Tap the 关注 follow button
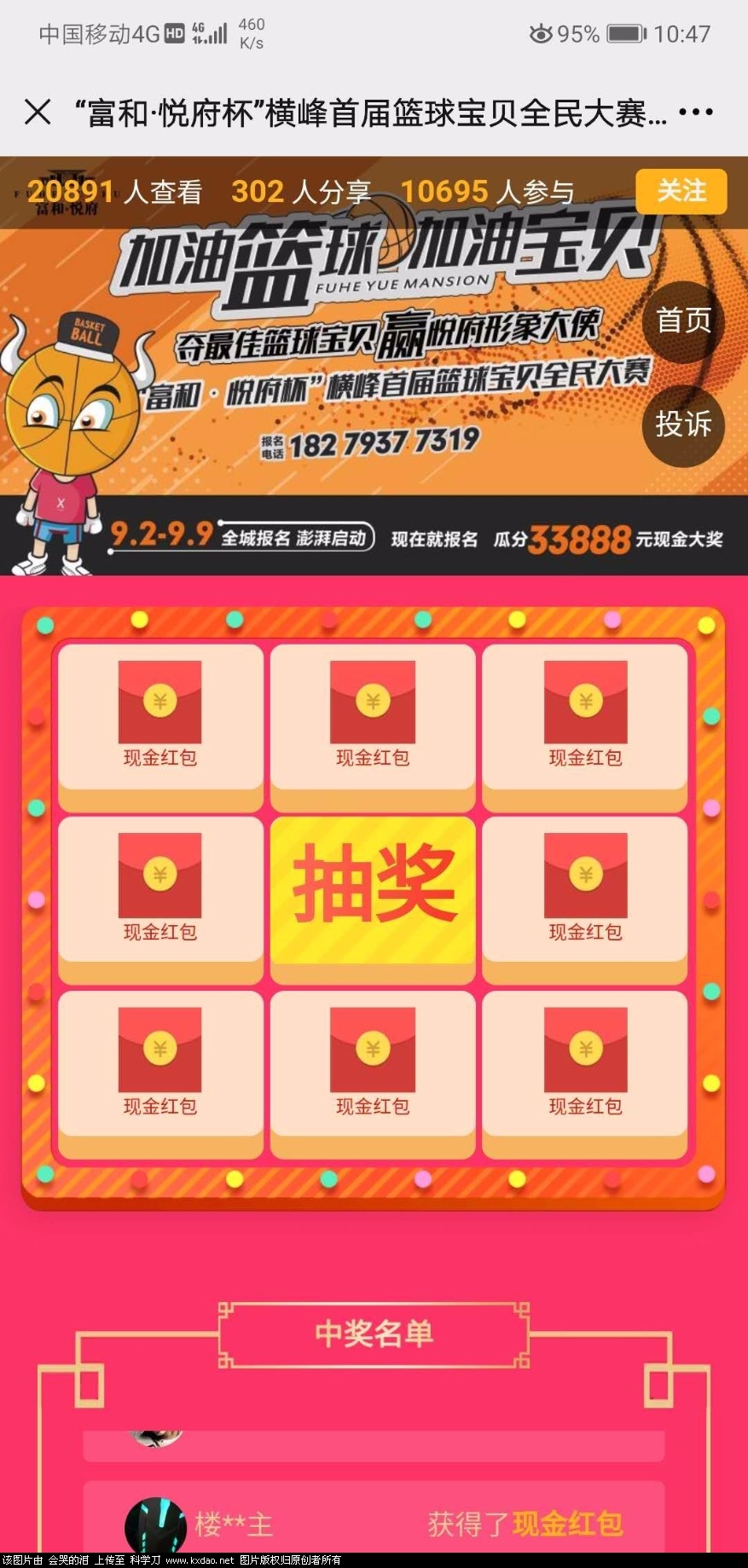Image resolution: width=748 pixels, height=1568 pixels. 681,191
